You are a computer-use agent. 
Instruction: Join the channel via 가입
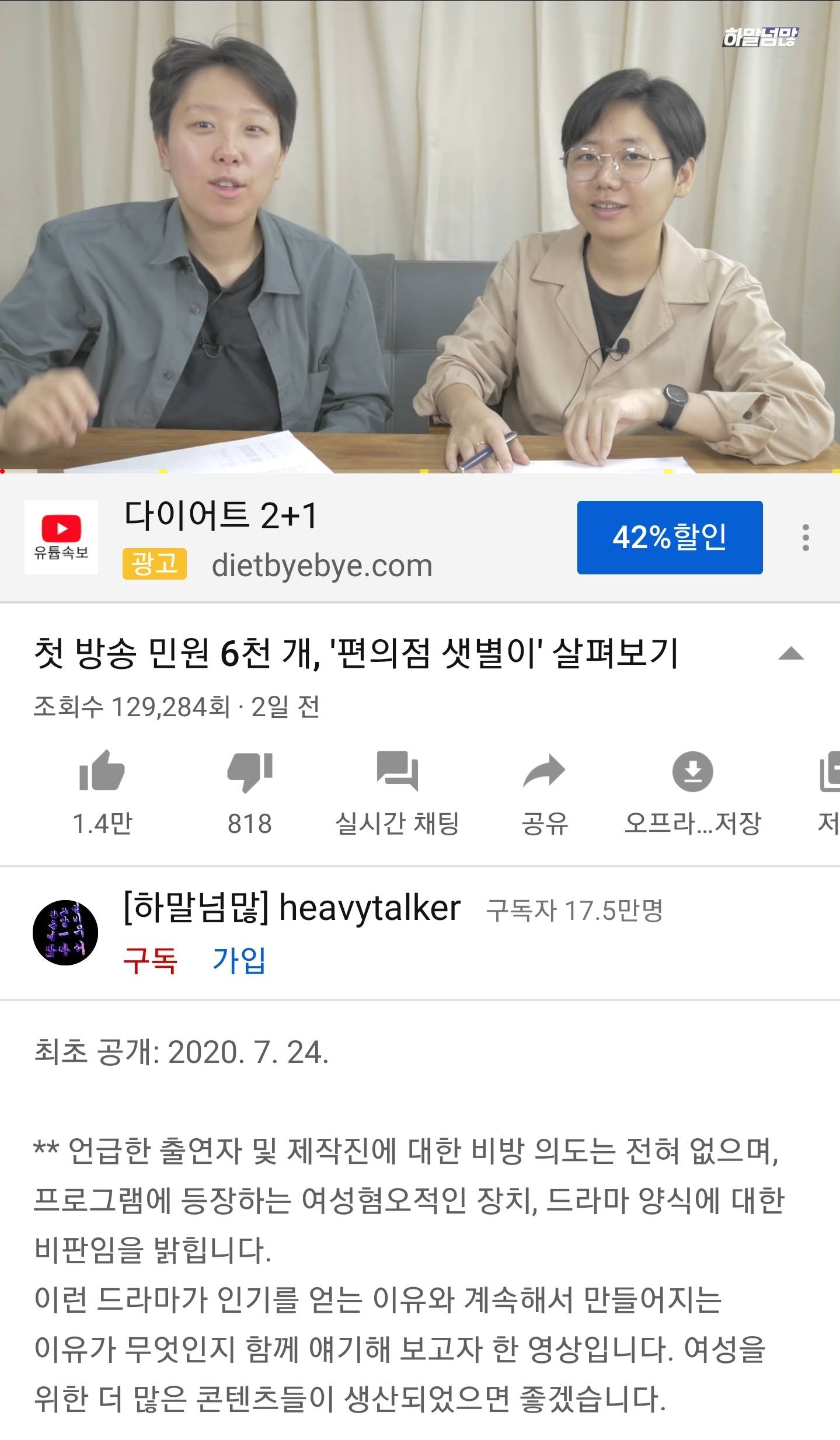[239, 960]
